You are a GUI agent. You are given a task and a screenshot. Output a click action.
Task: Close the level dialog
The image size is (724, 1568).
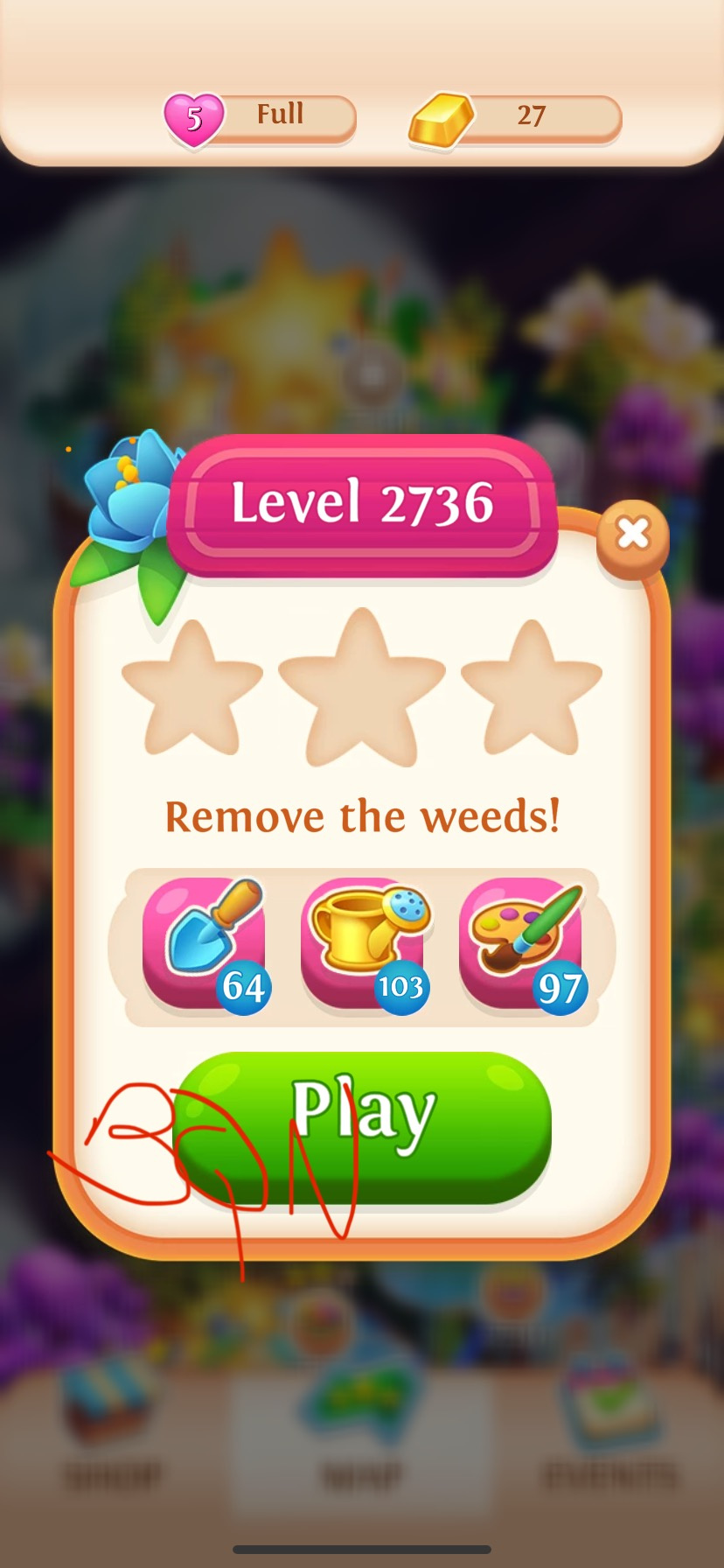tap(632, 534)
